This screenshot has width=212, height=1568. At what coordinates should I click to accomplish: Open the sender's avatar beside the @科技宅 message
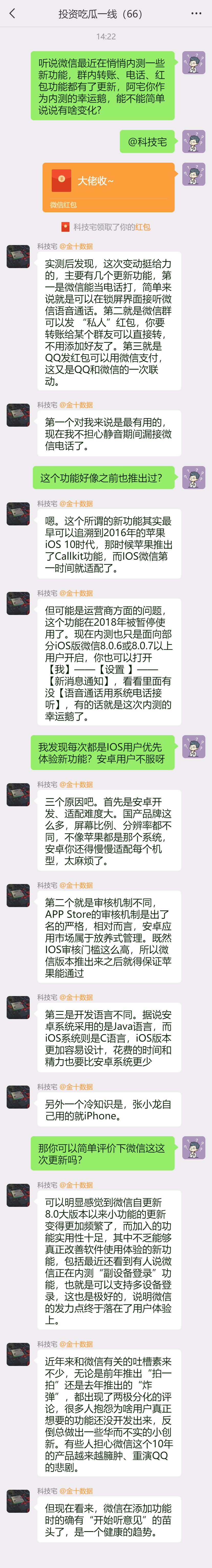point(194,141)
